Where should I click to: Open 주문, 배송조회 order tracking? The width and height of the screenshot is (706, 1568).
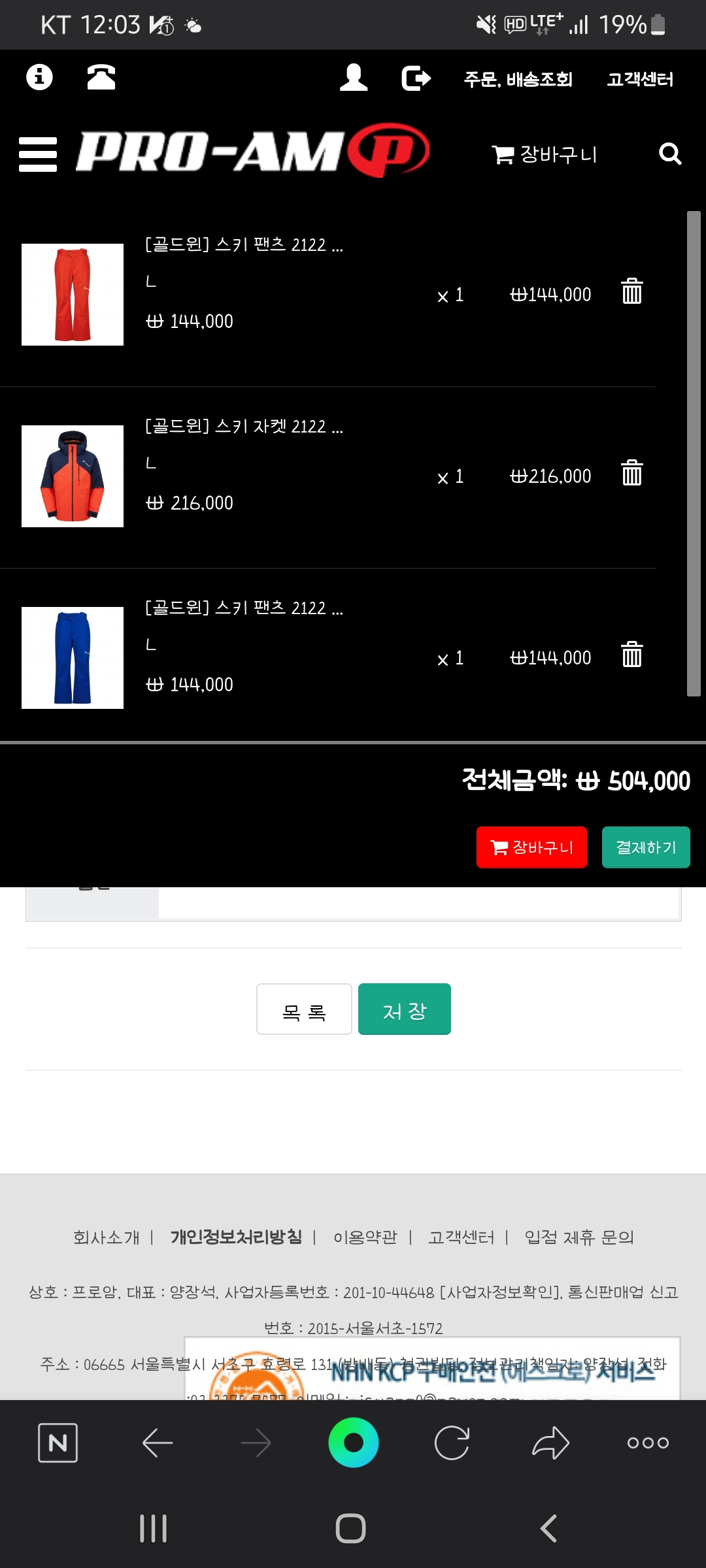pyautogui.click(x=518, y=80)
